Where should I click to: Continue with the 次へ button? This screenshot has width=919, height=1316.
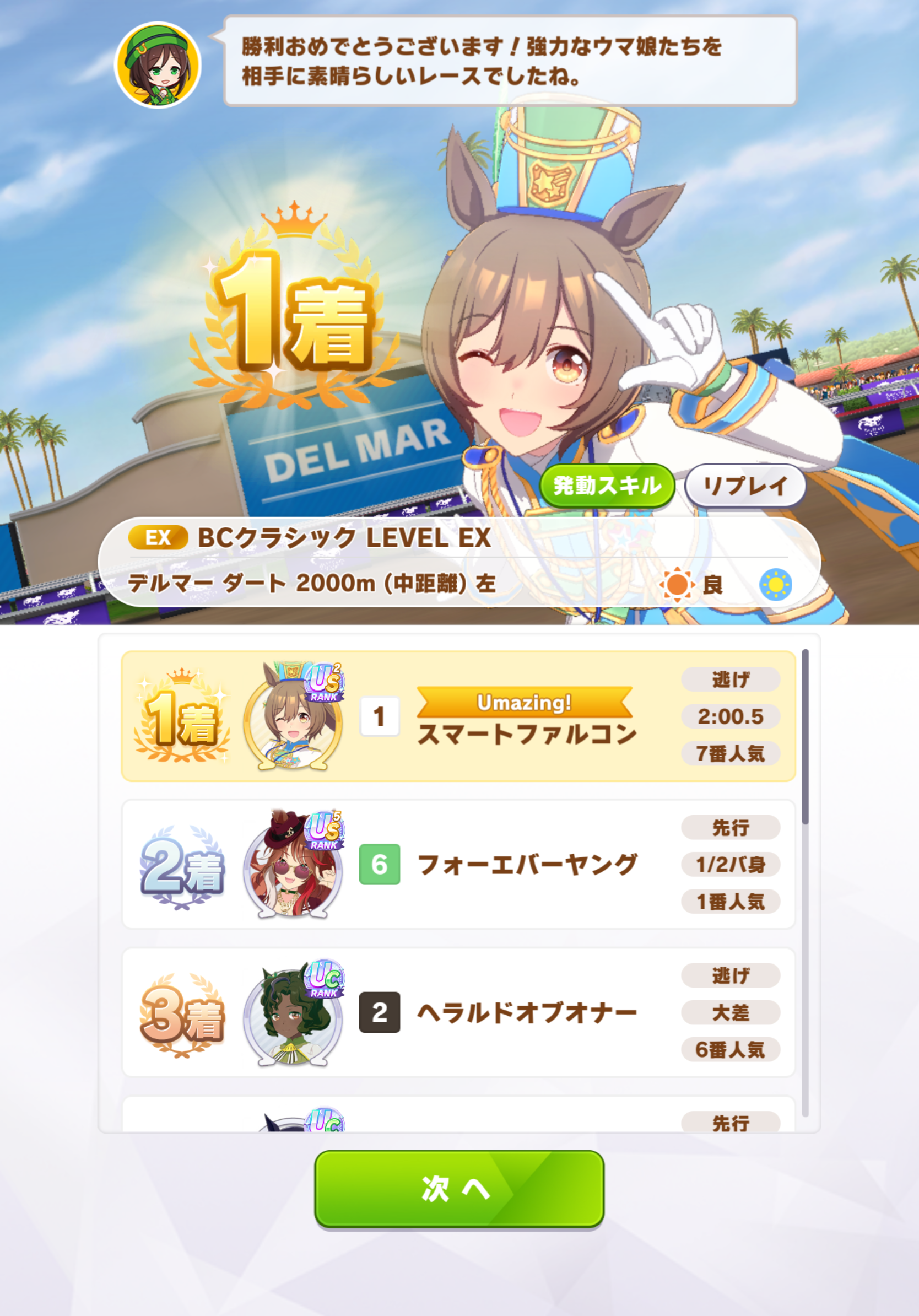459,1188
